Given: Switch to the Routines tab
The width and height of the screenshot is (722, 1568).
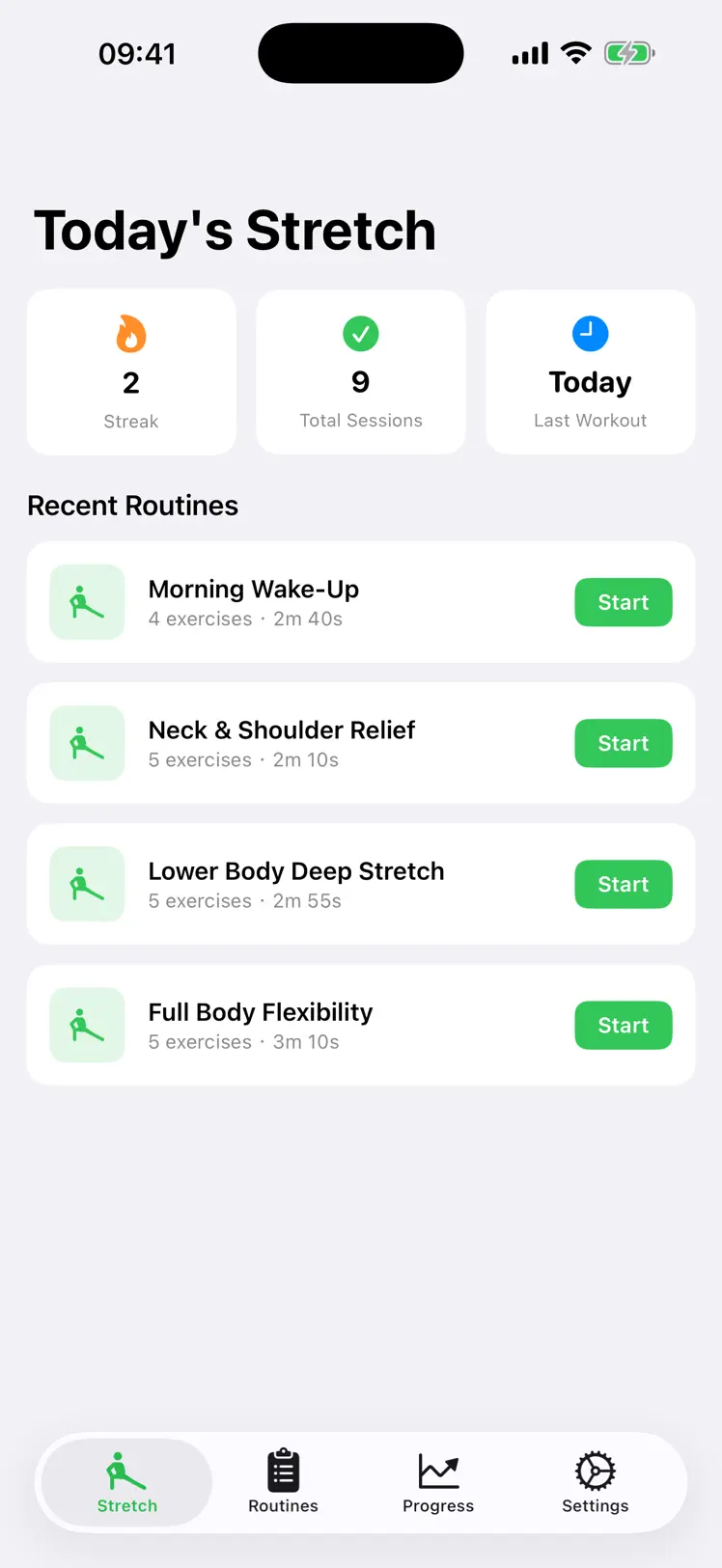Looking at the screenshot, I should [283, 1483].
